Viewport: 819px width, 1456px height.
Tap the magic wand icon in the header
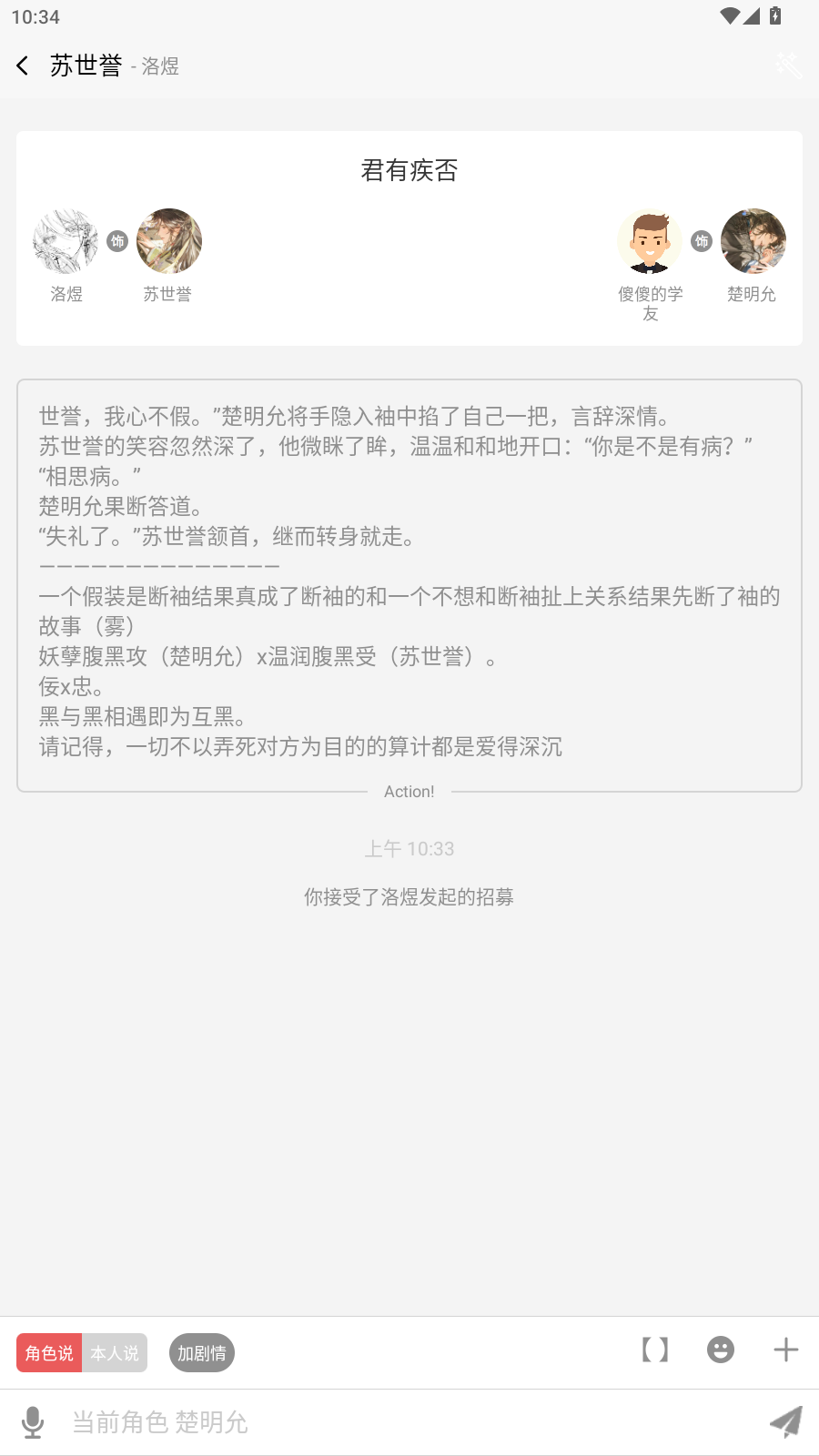click(787, 66)
